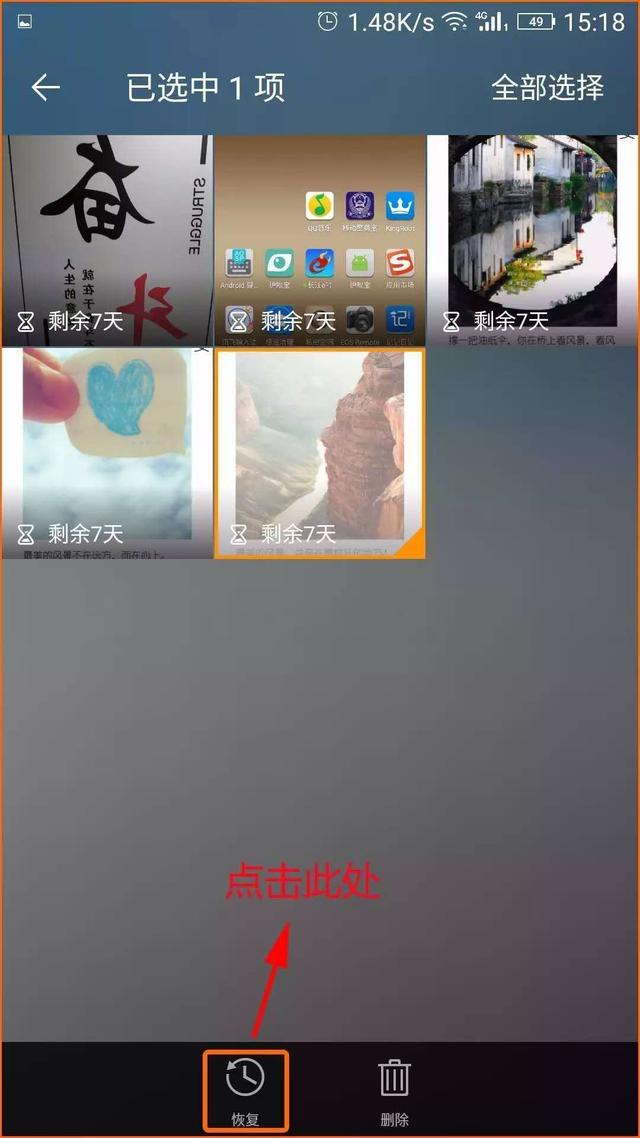This screenshot has width=640, height=1138.
Task: Tap the back arrow in the top bar
Action: pyautogui.click(x=46, y=88)
